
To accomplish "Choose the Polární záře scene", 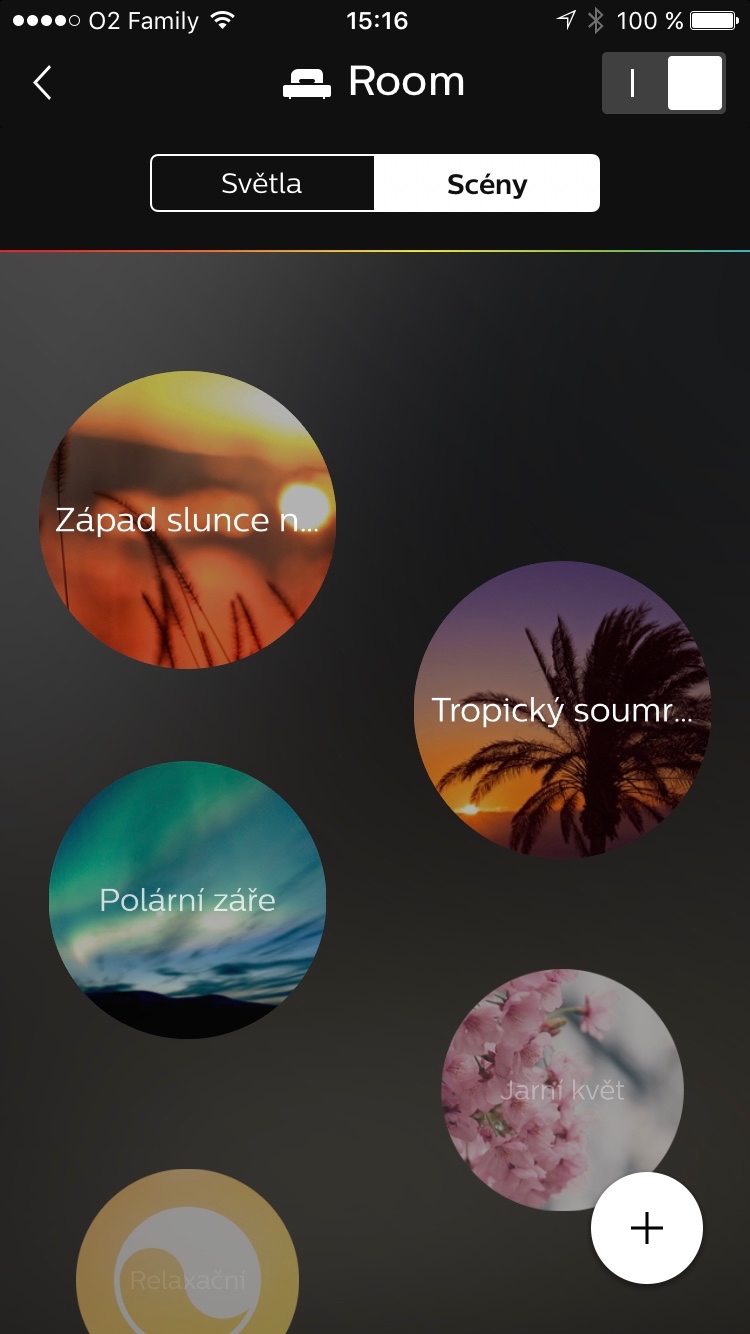I will tap(187, 899).
